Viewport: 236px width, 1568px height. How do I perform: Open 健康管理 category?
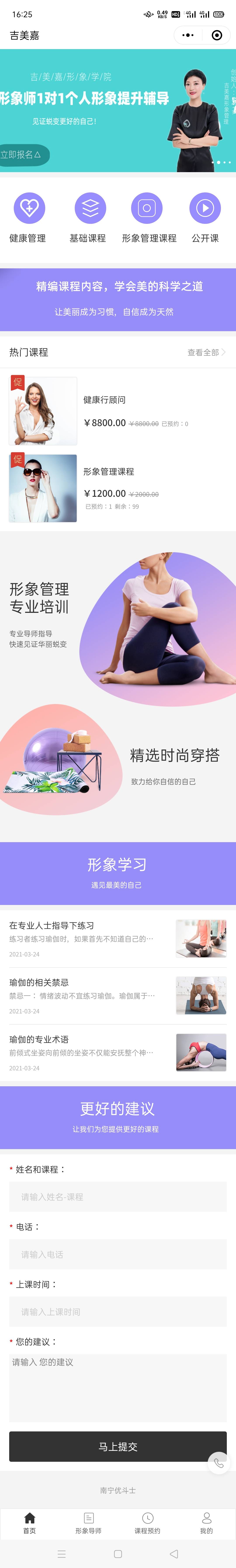29,209
